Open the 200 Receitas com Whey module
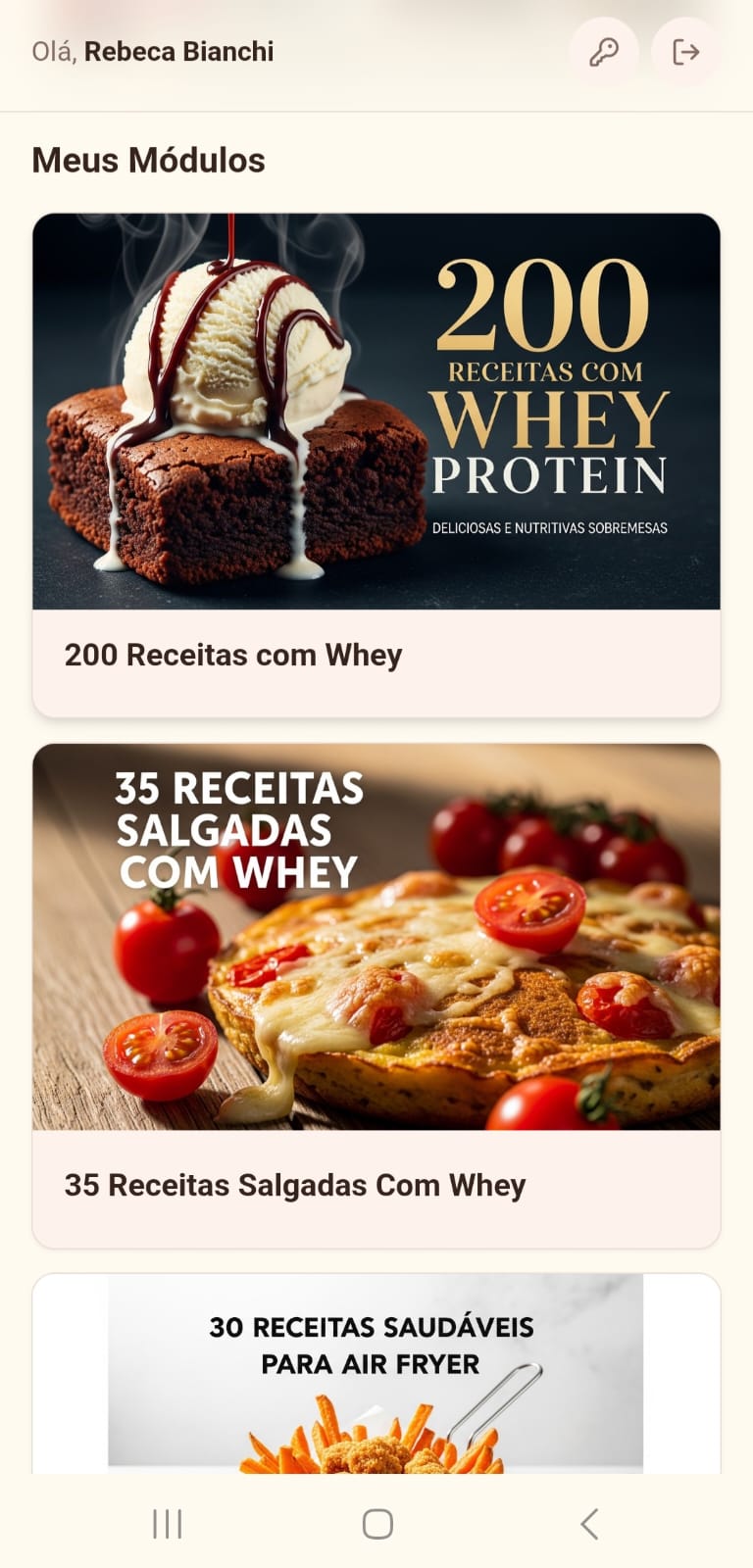The image size is (753, 1568). pos(376,461)
